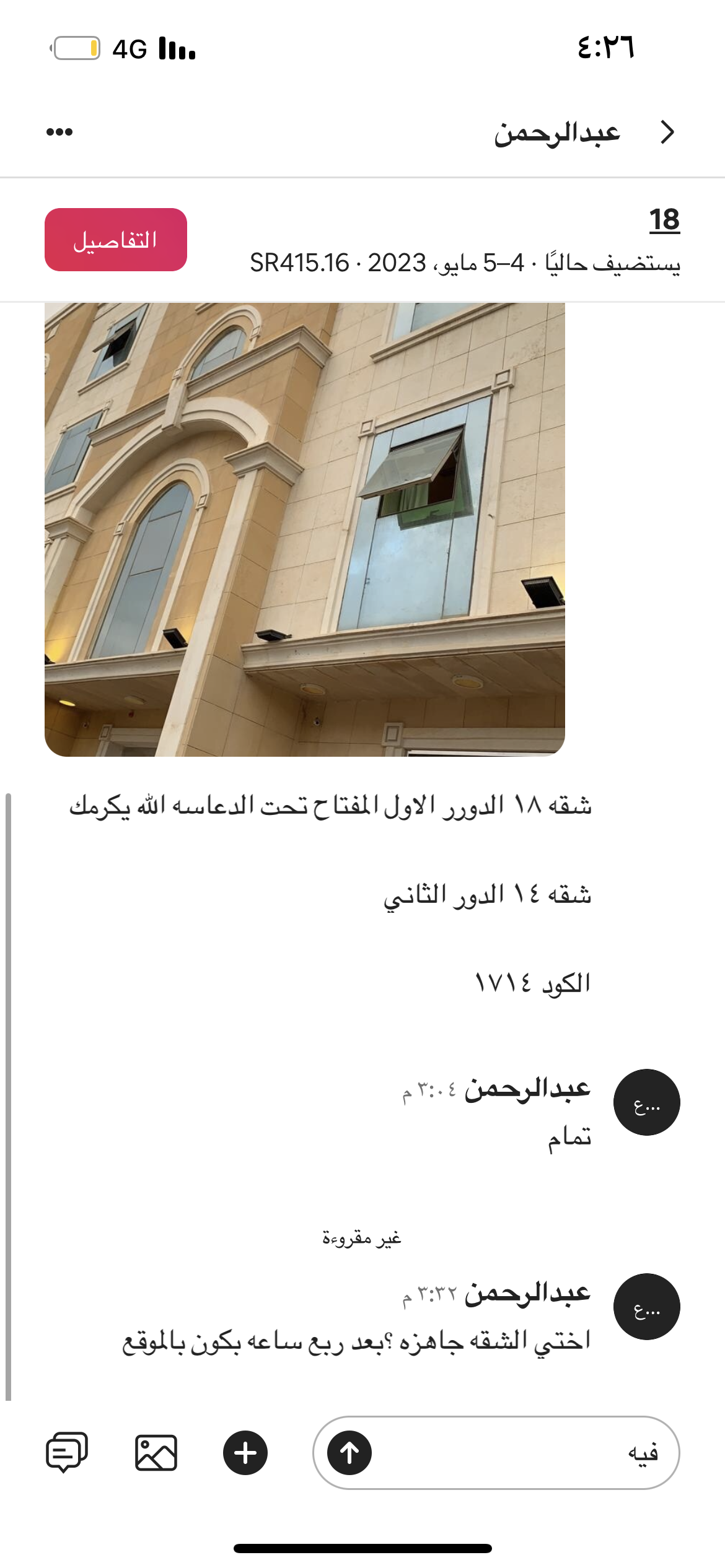Attach a picture from the gallery icon
Image resolution: width=725 pixels, height=1568 pixels.
(156, 1452)
